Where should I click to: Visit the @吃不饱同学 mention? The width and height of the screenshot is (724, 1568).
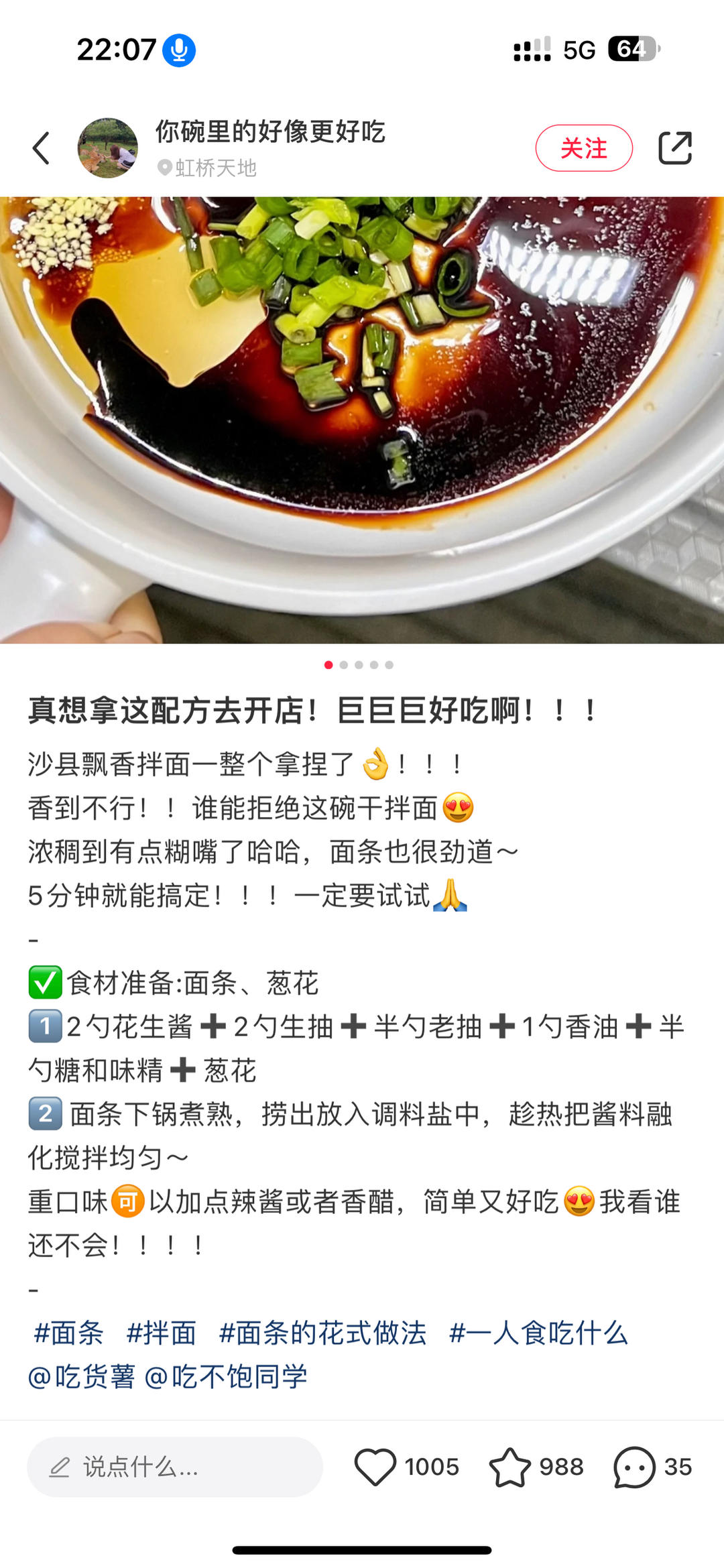[226, 1376]
